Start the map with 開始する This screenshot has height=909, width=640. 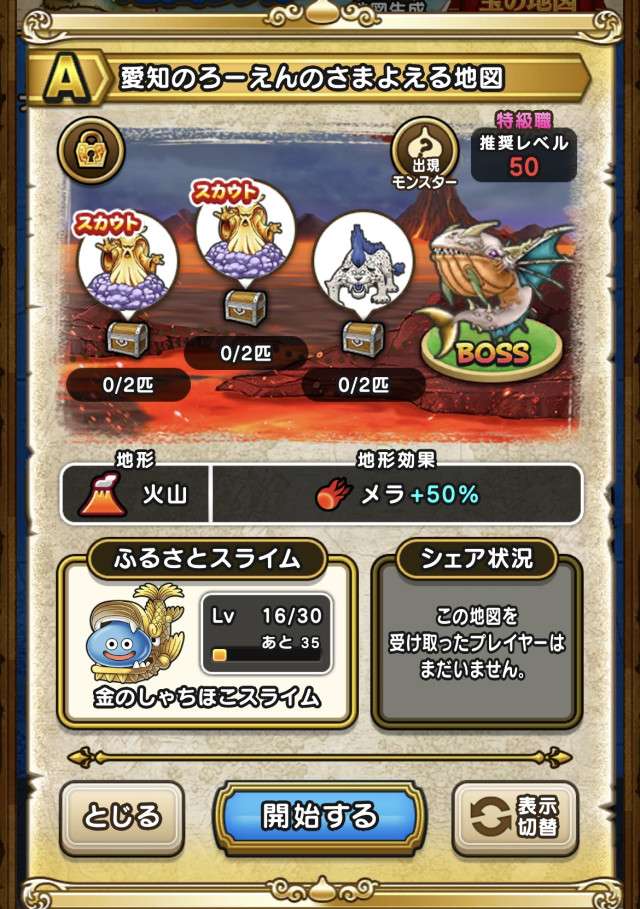[319, 816]
